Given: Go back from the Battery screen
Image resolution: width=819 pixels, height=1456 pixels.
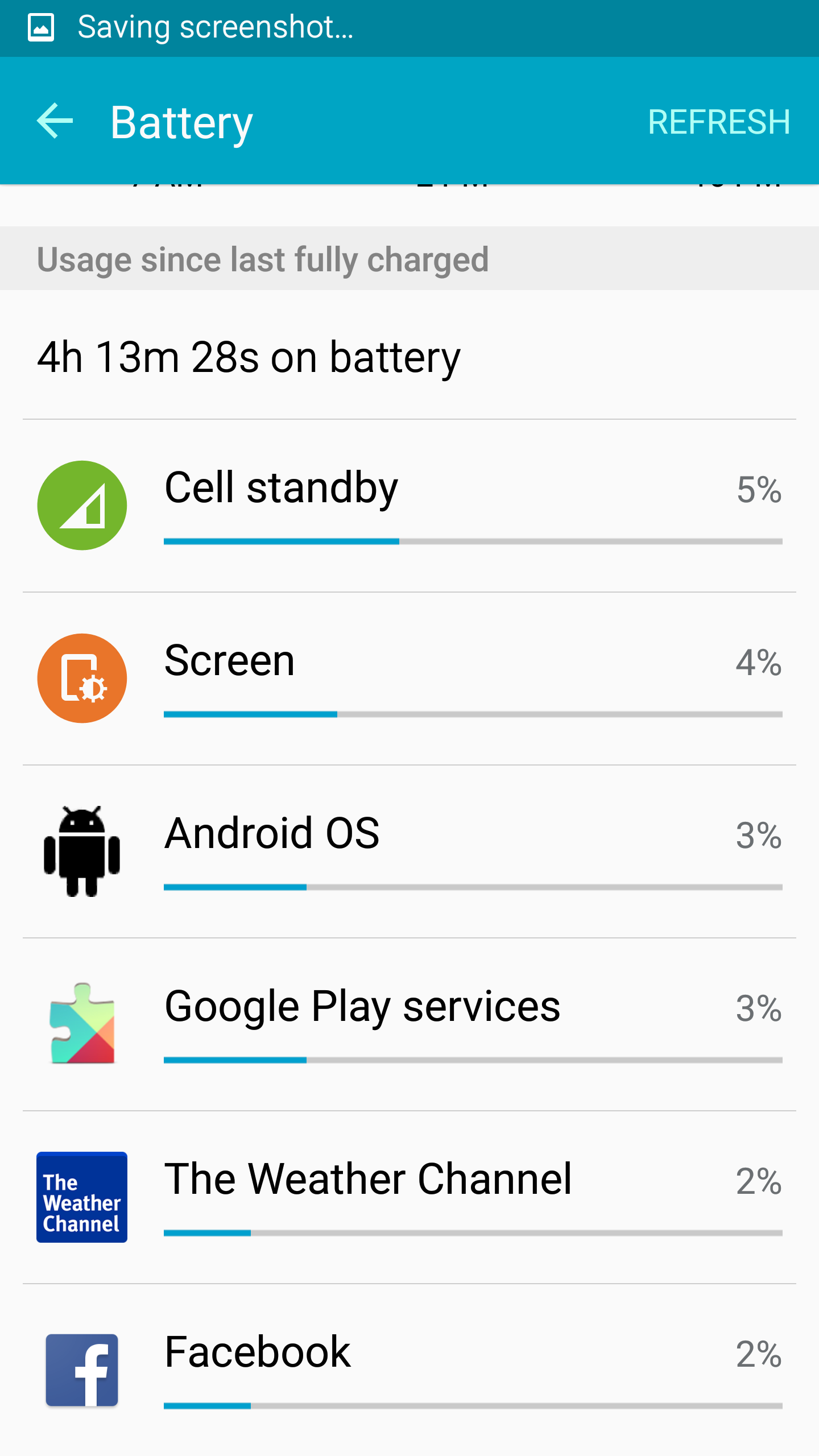Looking at the screenshot, I should tap(55, 121).
